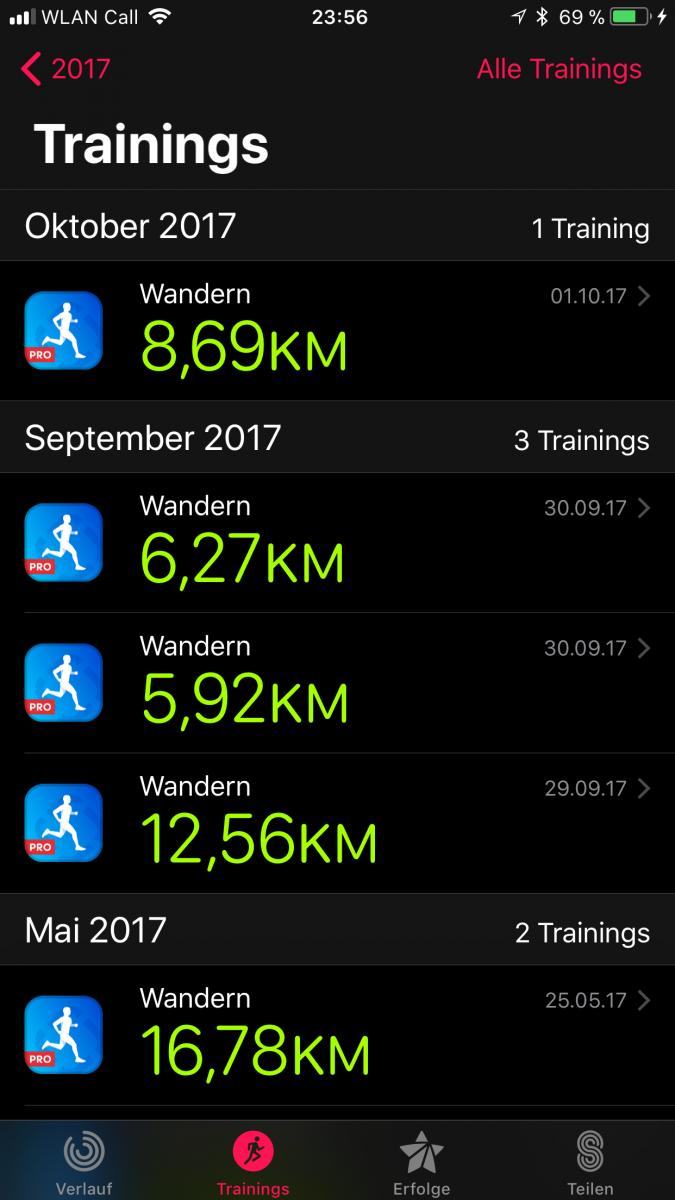Open the Alle Trainings filter
The height and width of the screenshot is (1200, 675).
[x=559, y=69]
